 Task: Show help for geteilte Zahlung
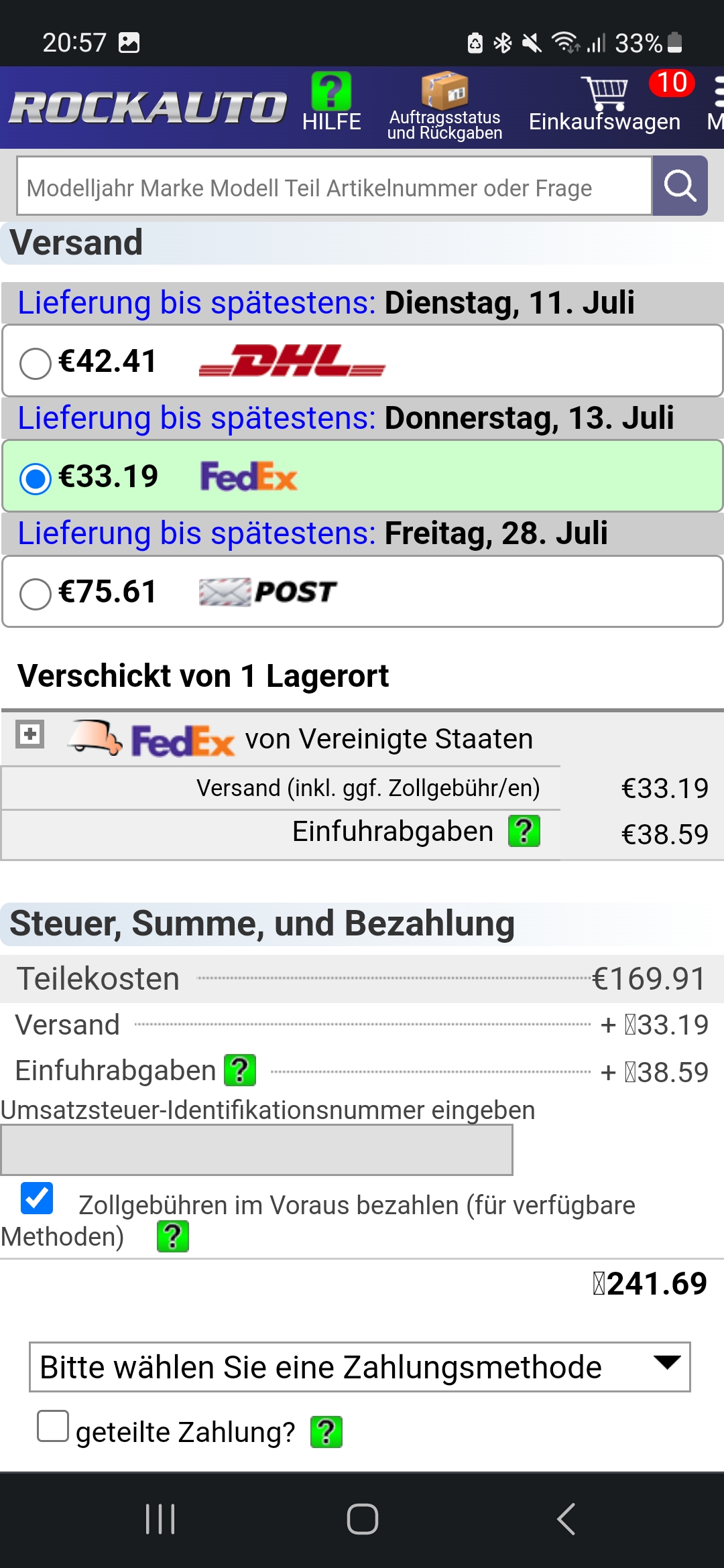(x=326, y=1432)
